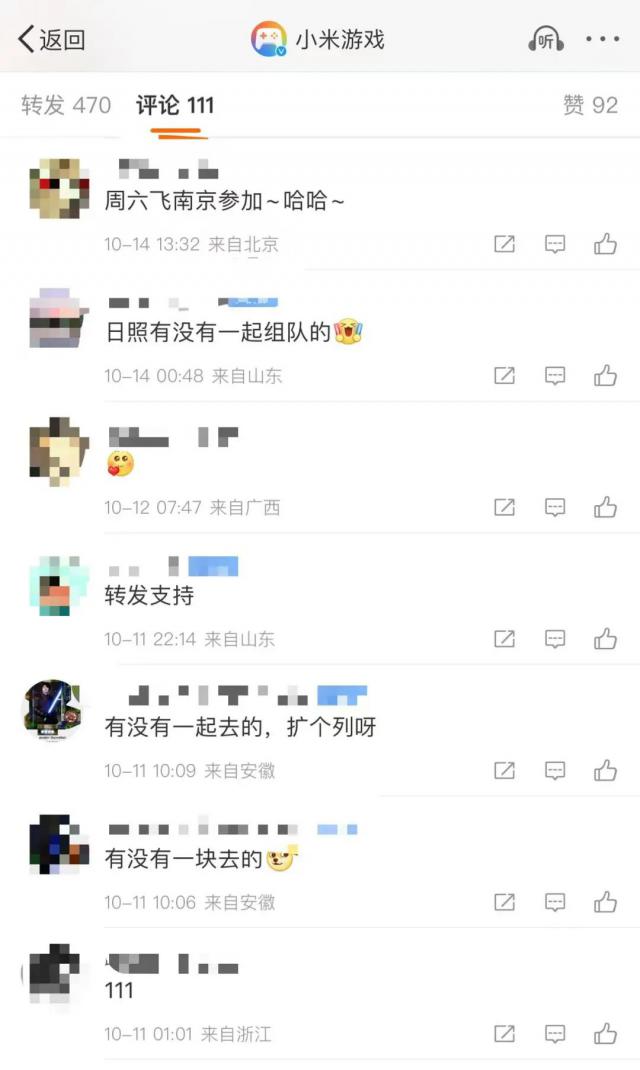Screen dimensions: 640x1070
Task: Open the 小米游戏 account profile
Action: [x=318, y=40]
